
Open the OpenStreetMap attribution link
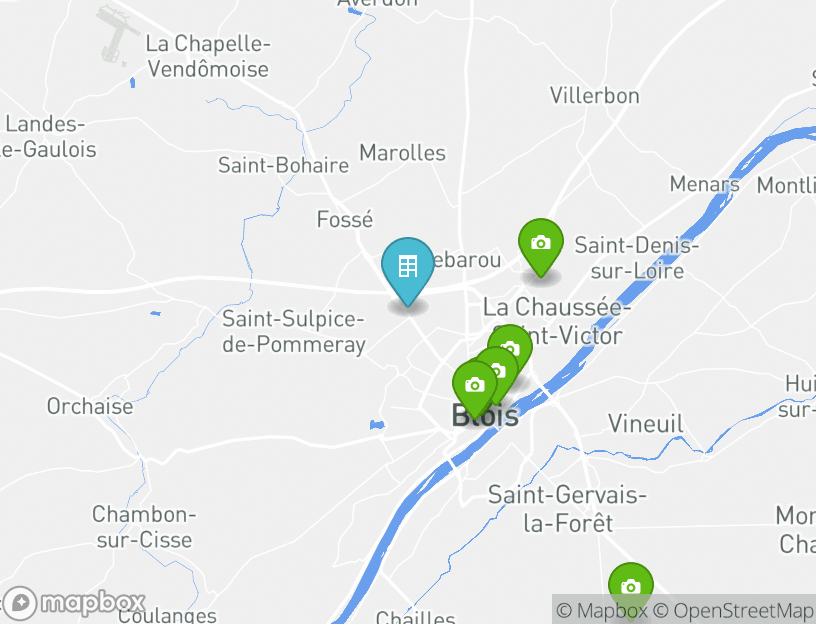tap(742, 610)
